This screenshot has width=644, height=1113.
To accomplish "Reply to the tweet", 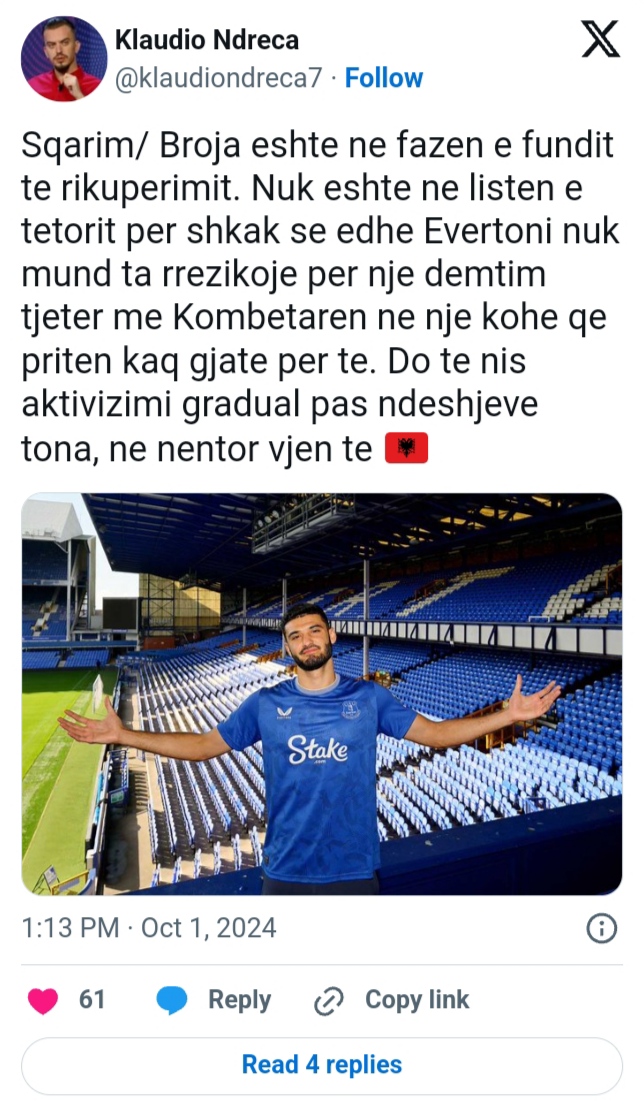I will tap(214, 1000).
